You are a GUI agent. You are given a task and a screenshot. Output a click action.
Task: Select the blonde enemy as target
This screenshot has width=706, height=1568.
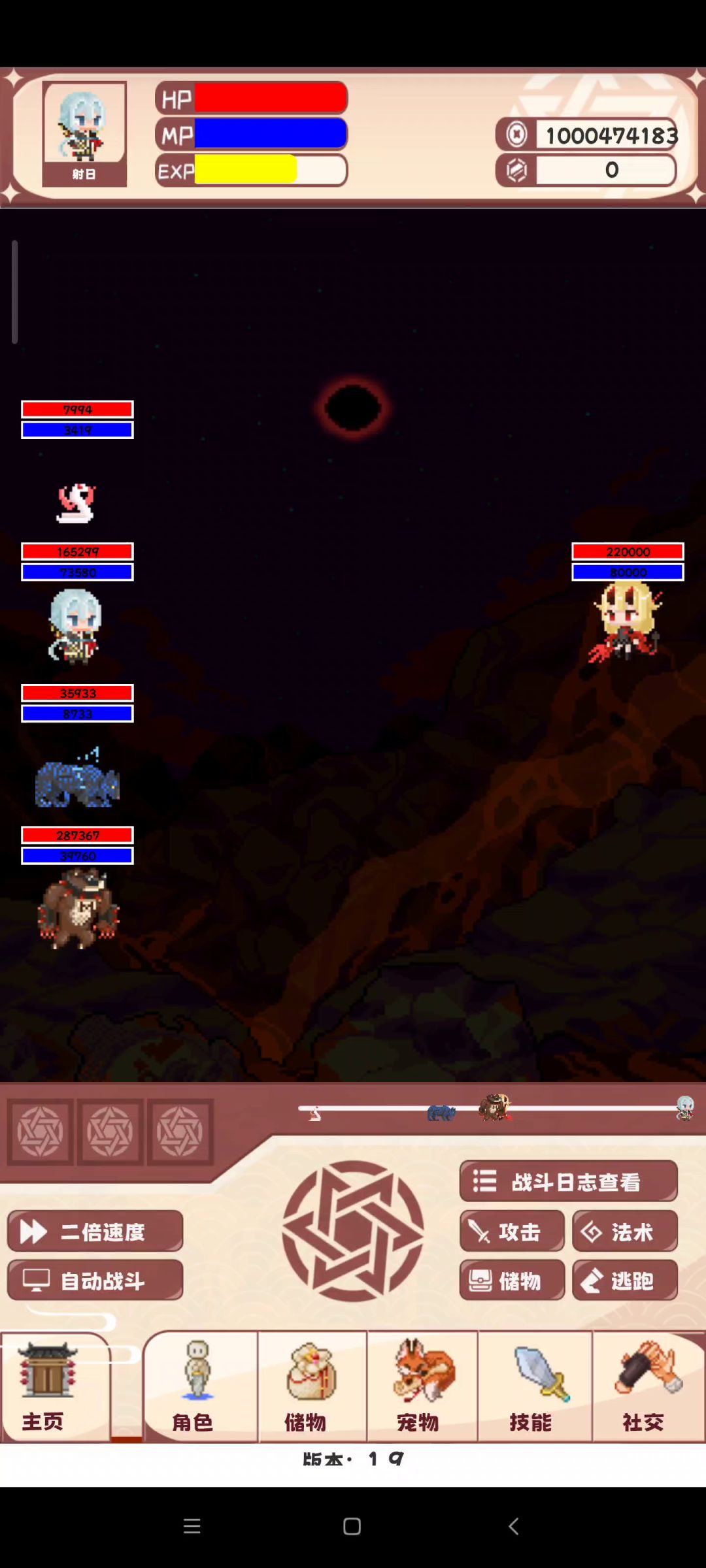click(x=626, y=622)
